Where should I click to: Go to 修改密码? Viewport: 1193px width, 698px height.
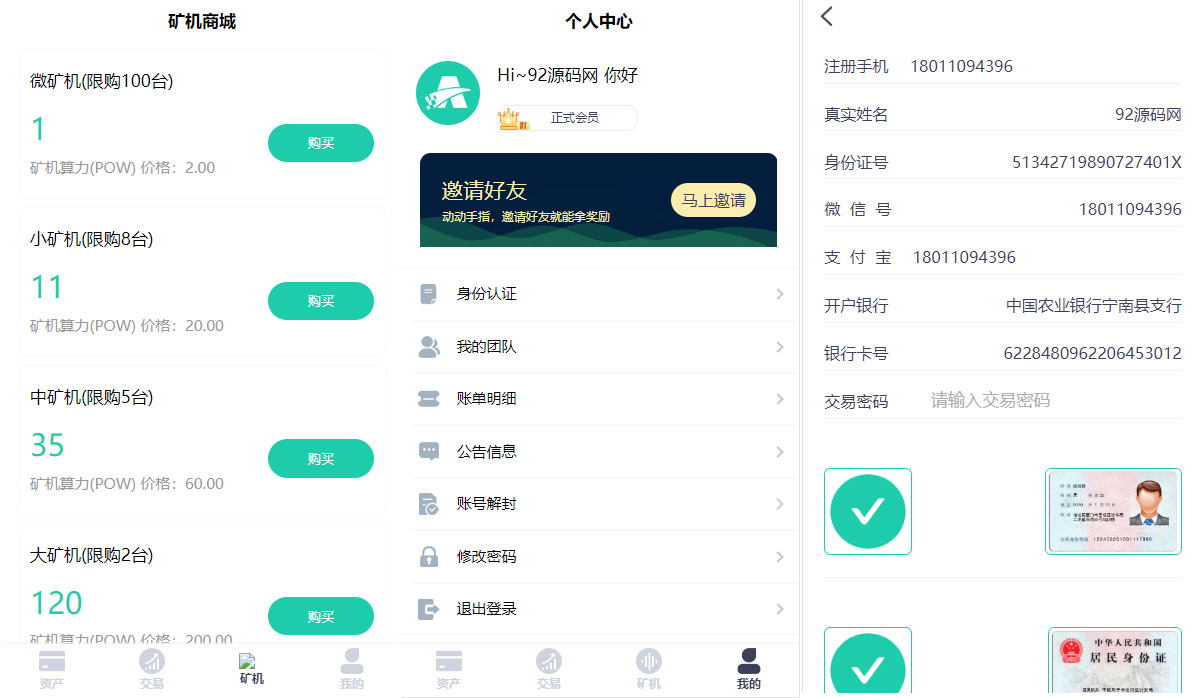[x=598, y=556]
